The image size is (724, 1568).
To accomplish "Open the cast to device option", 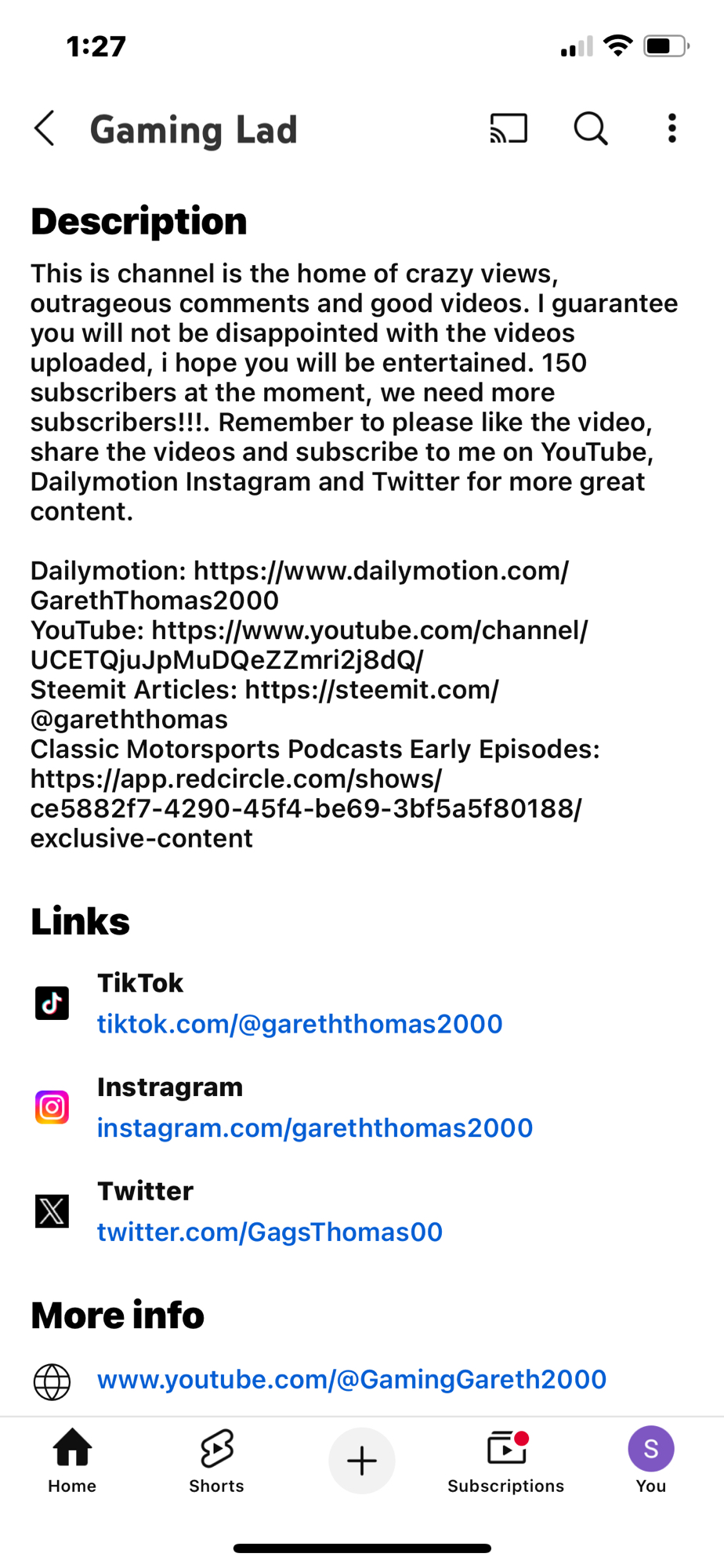I will coord(509,129).
